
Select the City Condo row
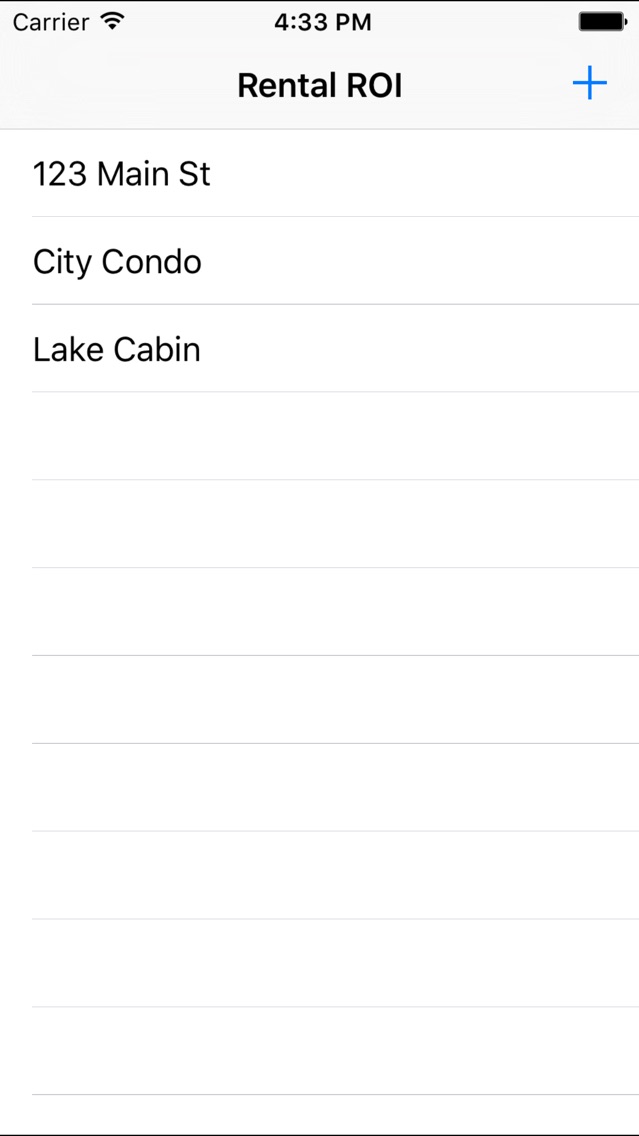[x=320, y=261]
